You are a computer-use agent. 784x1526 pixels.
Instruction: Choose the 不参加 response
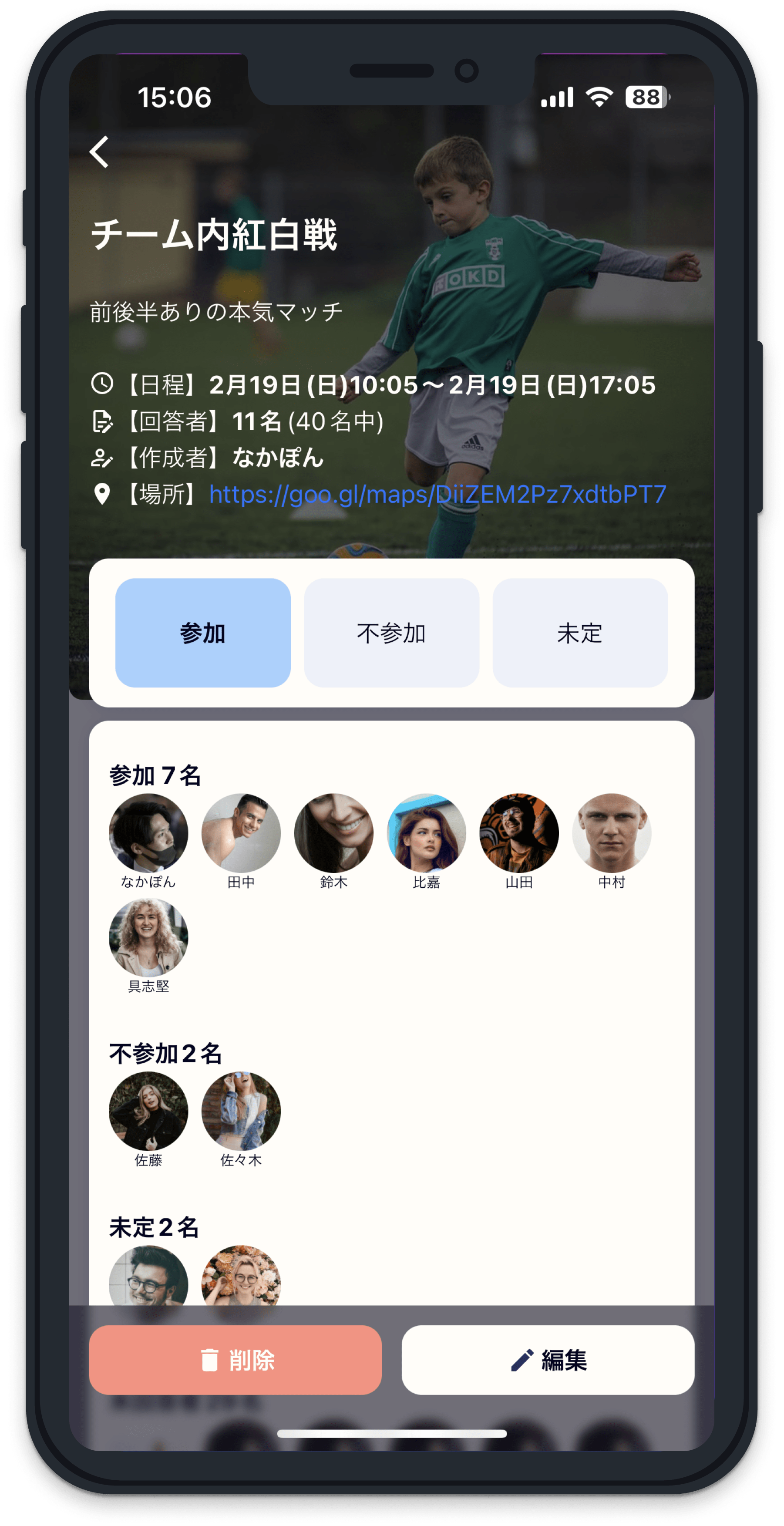point(391,633)
